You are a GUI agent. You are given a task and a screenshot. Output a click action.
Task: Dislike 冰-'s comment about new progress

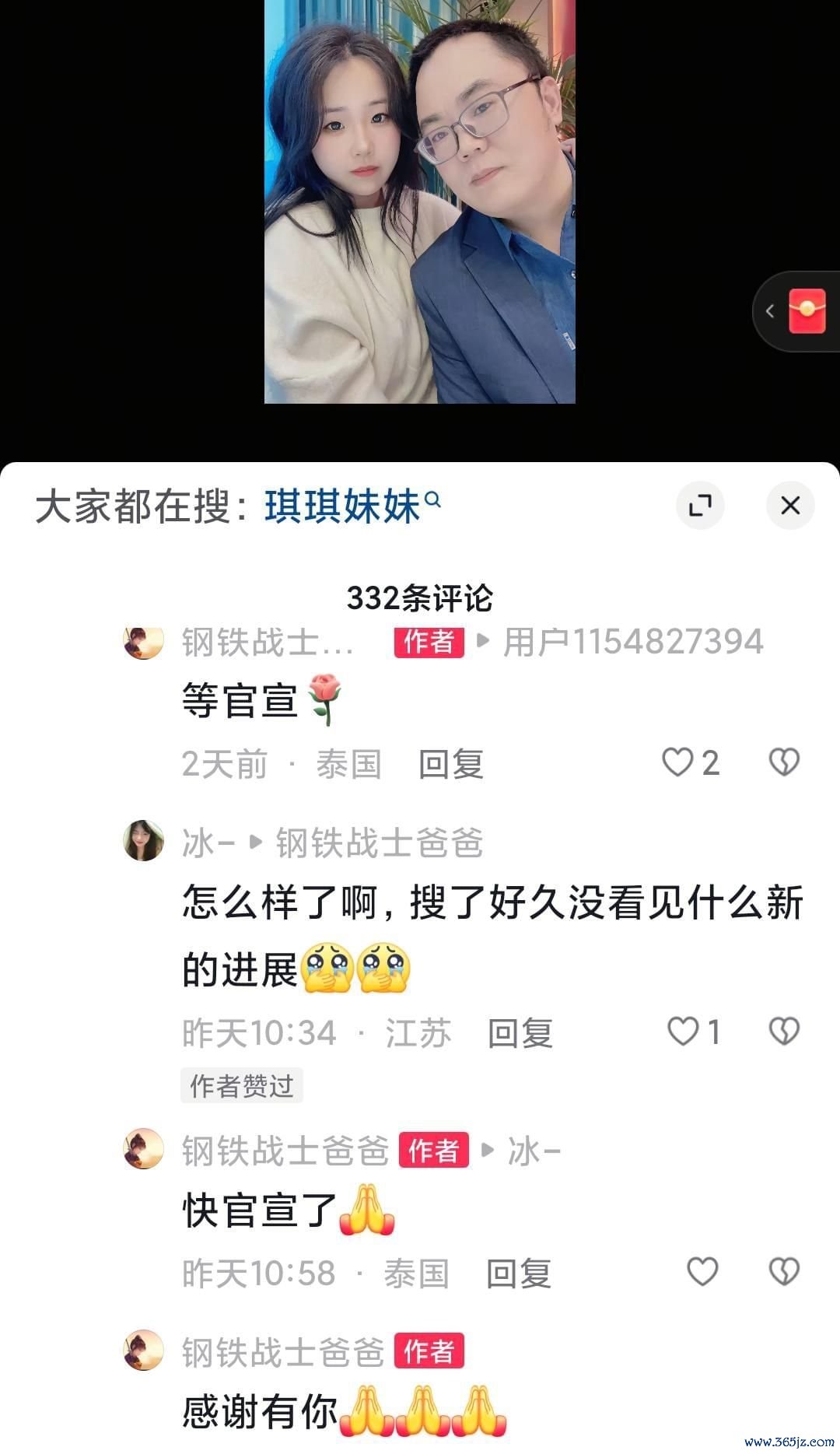coord(784,1032)
